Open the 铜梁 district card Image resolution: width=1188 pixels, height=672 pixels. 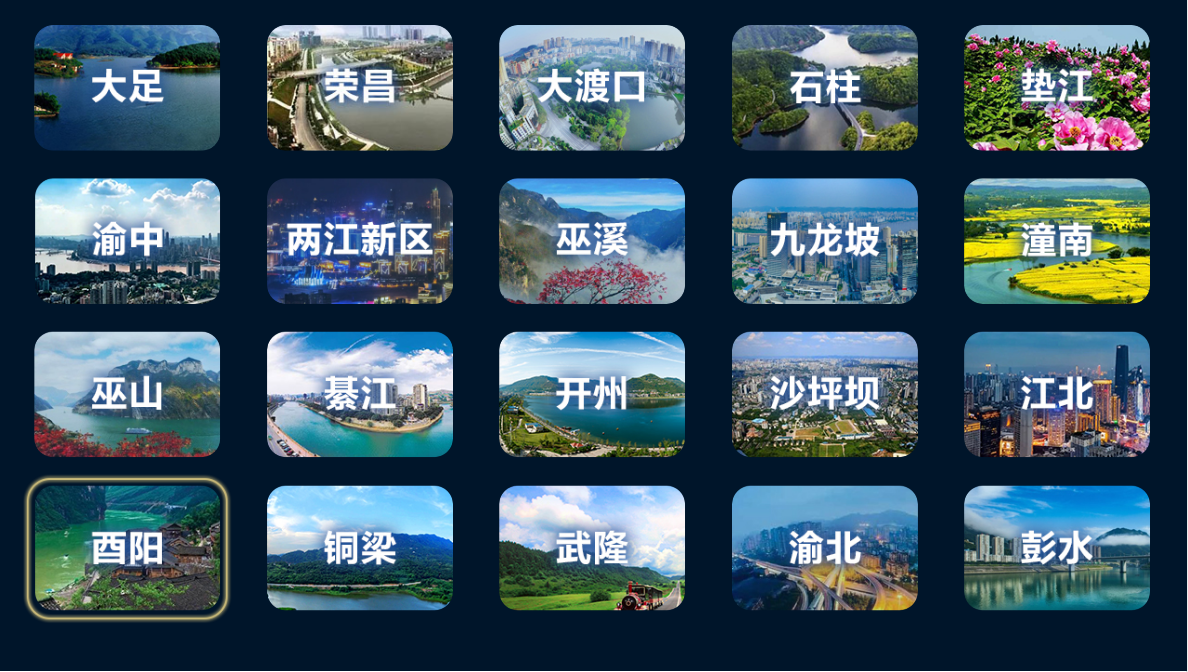point(360,548)
